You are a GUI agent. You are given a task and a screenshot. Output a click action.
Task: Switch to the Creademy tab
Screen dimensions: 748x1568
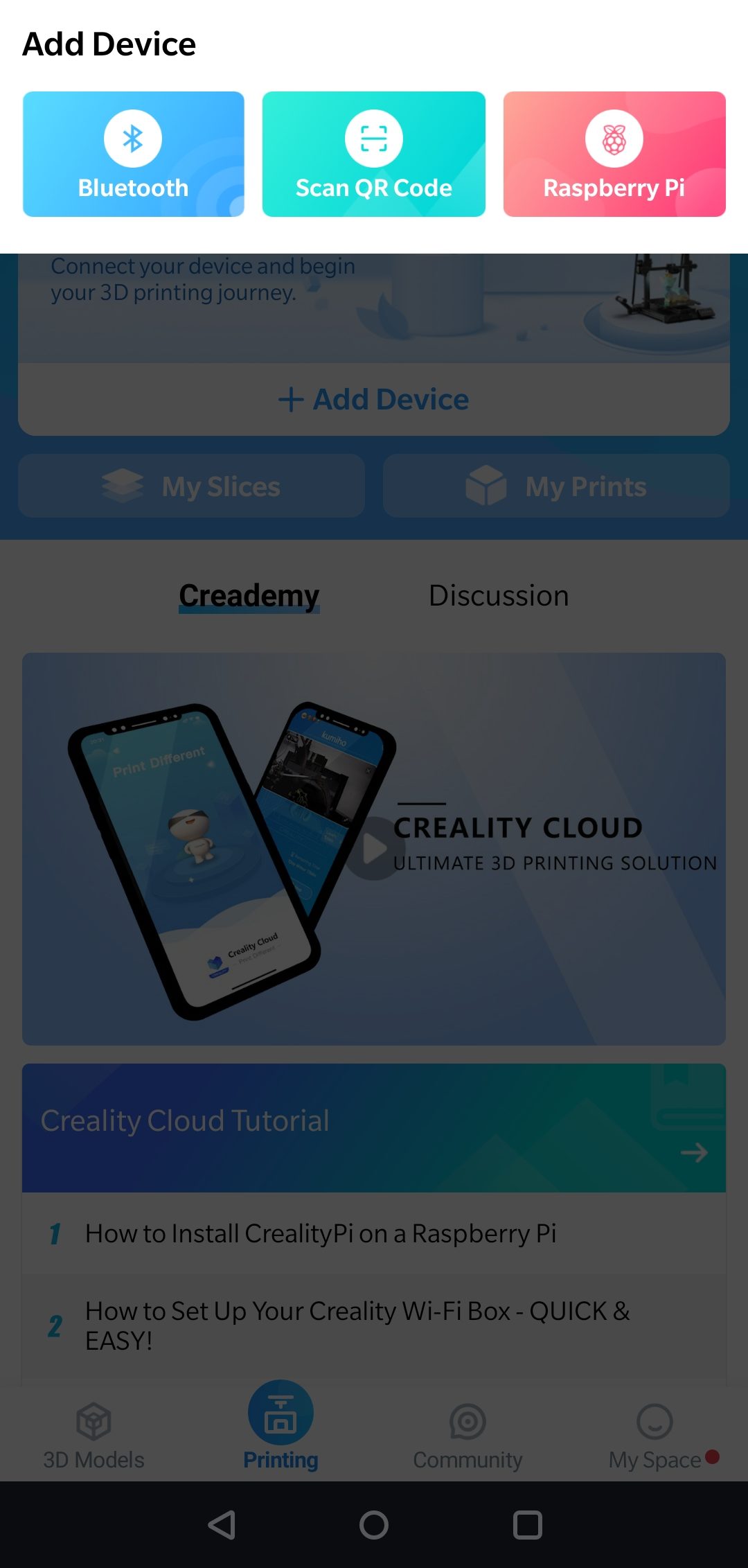tap(249, 594)
